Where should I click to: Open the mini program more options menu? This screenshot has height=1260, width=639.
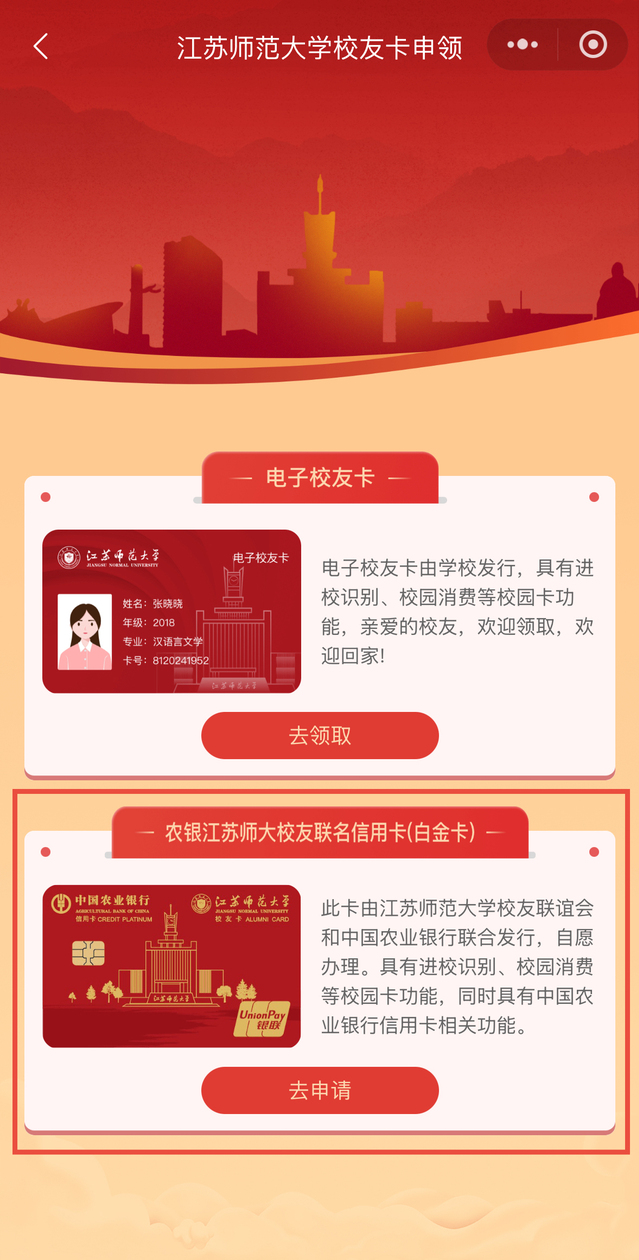(x=522, y=45)
